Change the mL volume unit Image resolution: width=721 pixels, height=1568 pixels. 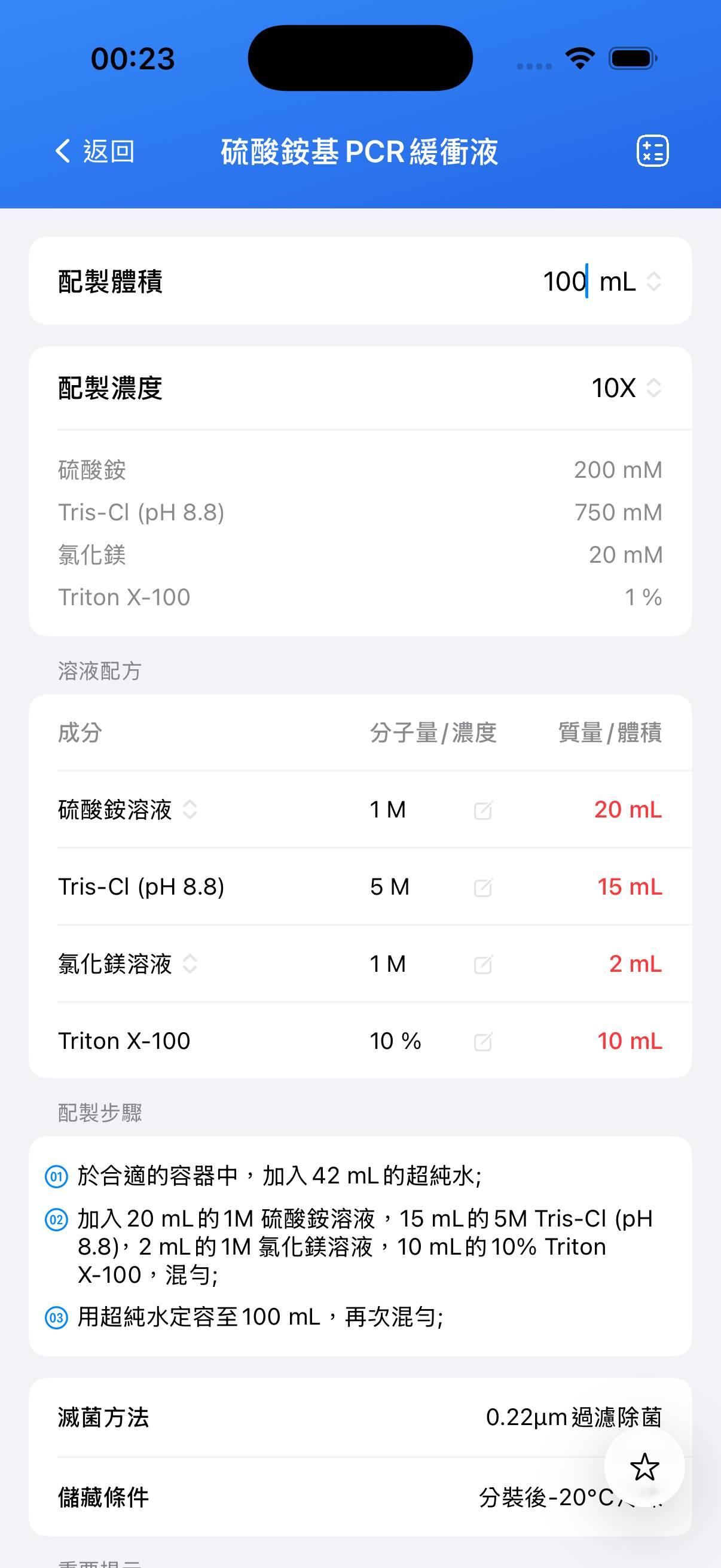(x=630, y=281)
